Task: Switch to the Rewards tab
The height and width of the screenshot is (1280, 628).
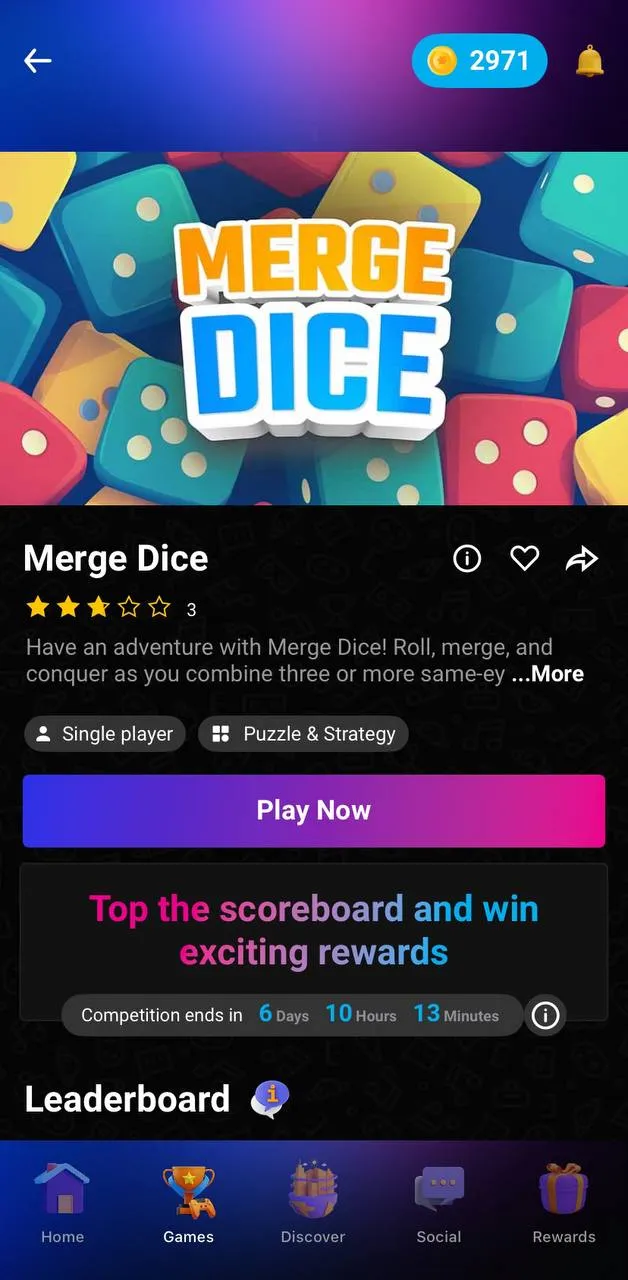Action: point(564,1202)
